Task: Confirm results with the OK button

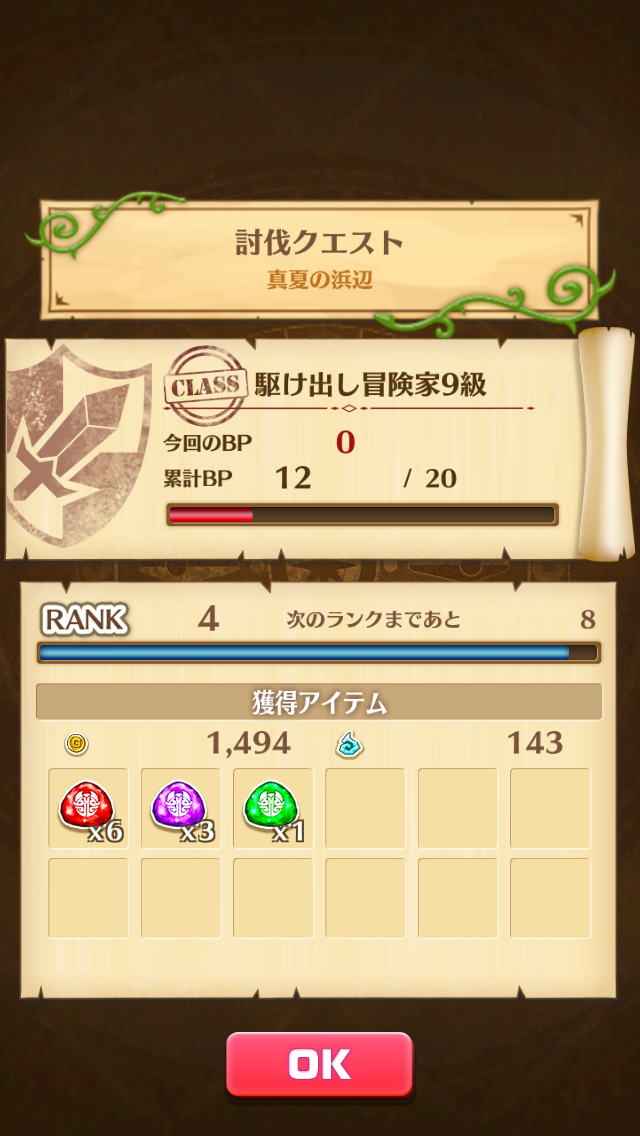Action: (x=319, y=1064)
